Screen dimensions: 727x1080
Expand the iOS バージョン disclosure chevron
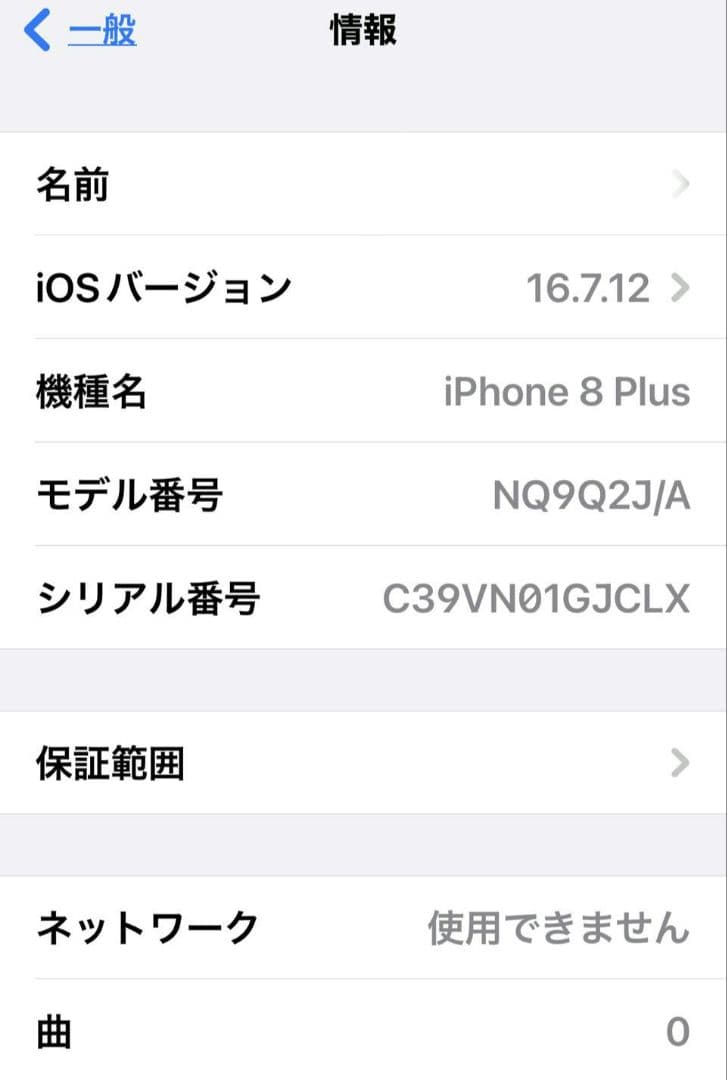tap(683, 288)
